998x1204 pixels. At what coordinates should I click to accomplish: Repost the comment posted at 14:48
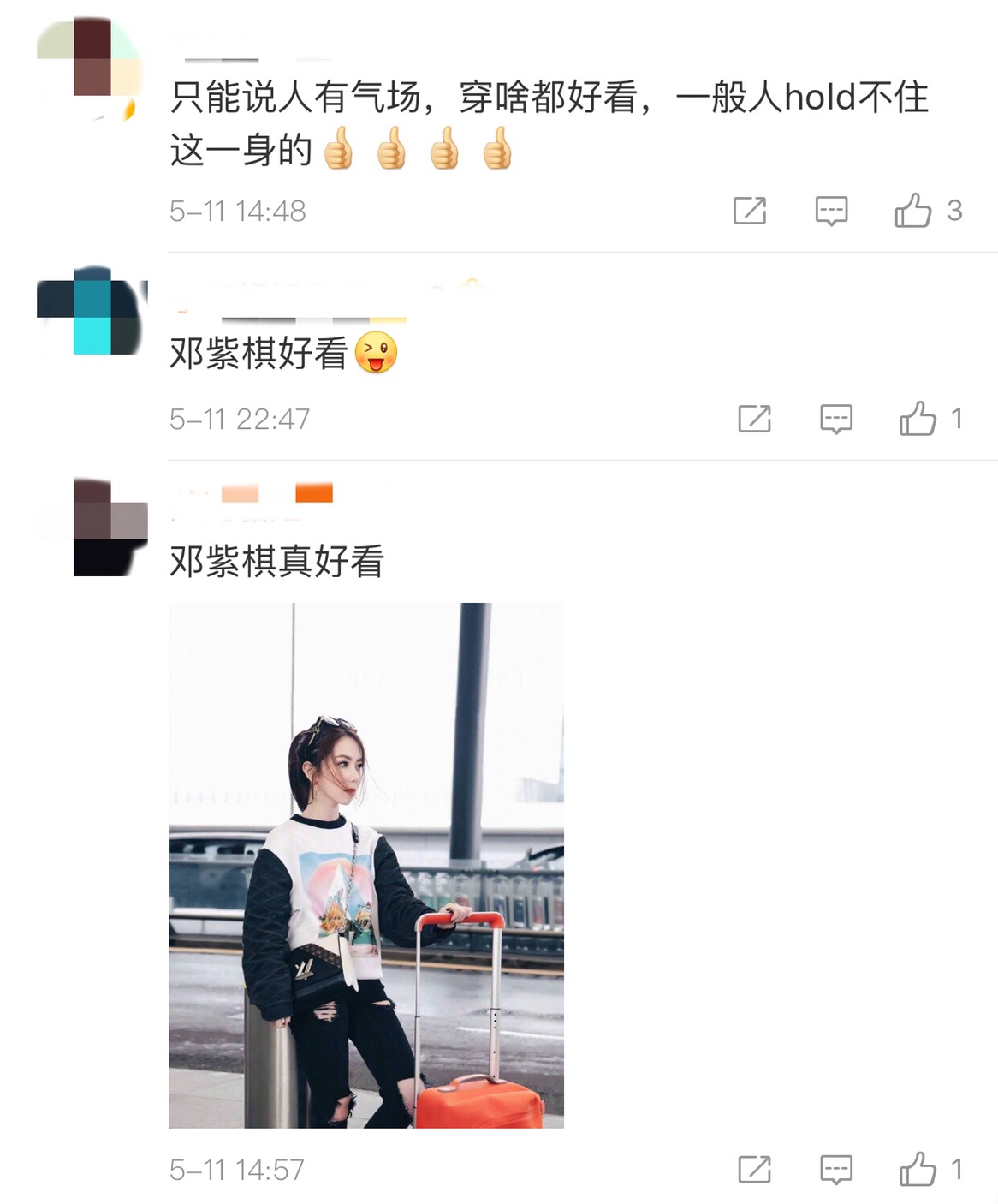point(750,211)
